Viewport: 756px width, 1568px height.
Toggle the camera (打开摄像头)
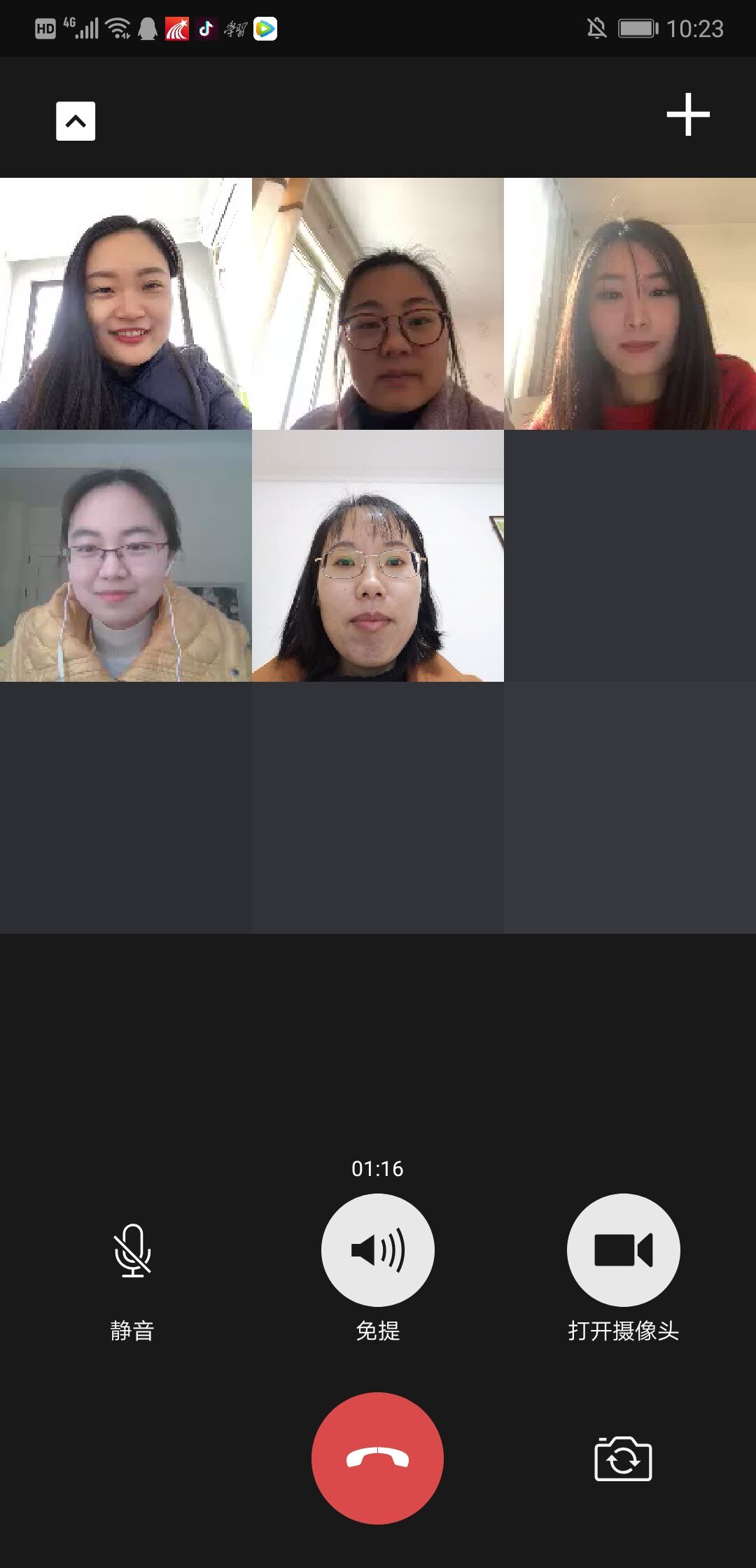pyautogui.click(x=623, y=1249)
